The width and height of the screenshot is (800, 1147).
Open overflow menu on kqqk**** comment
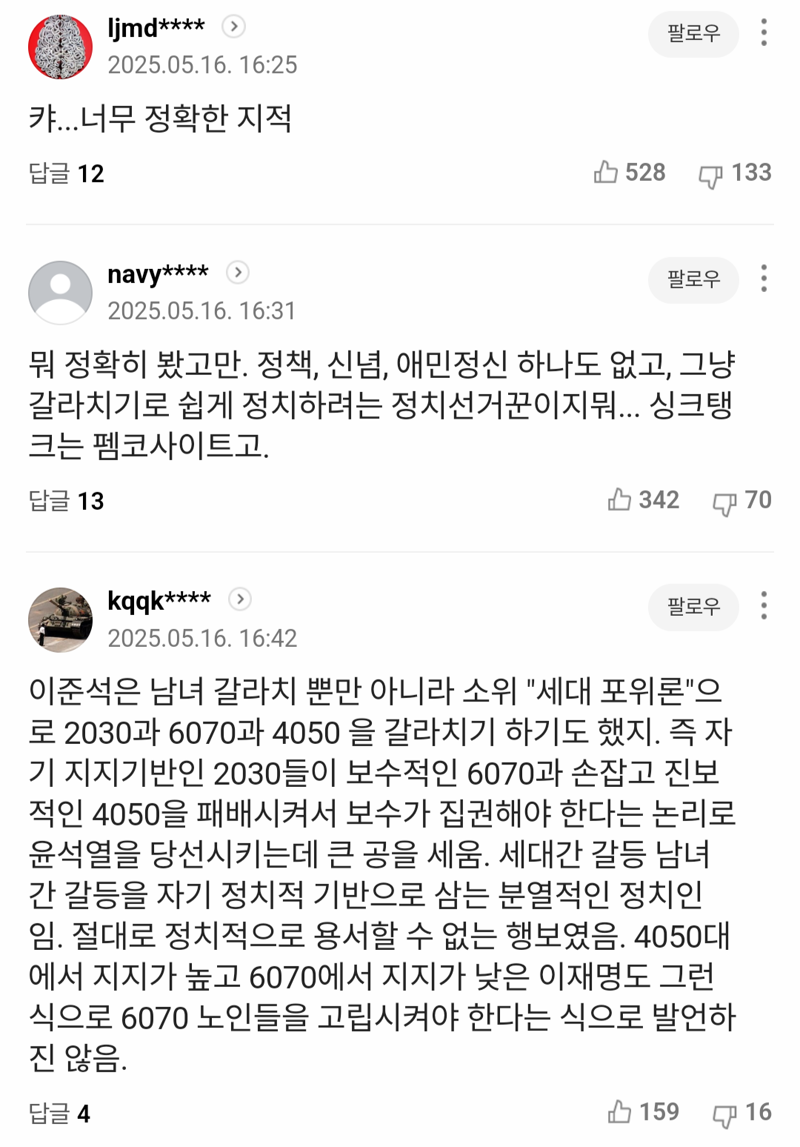[x=763, y=605]
